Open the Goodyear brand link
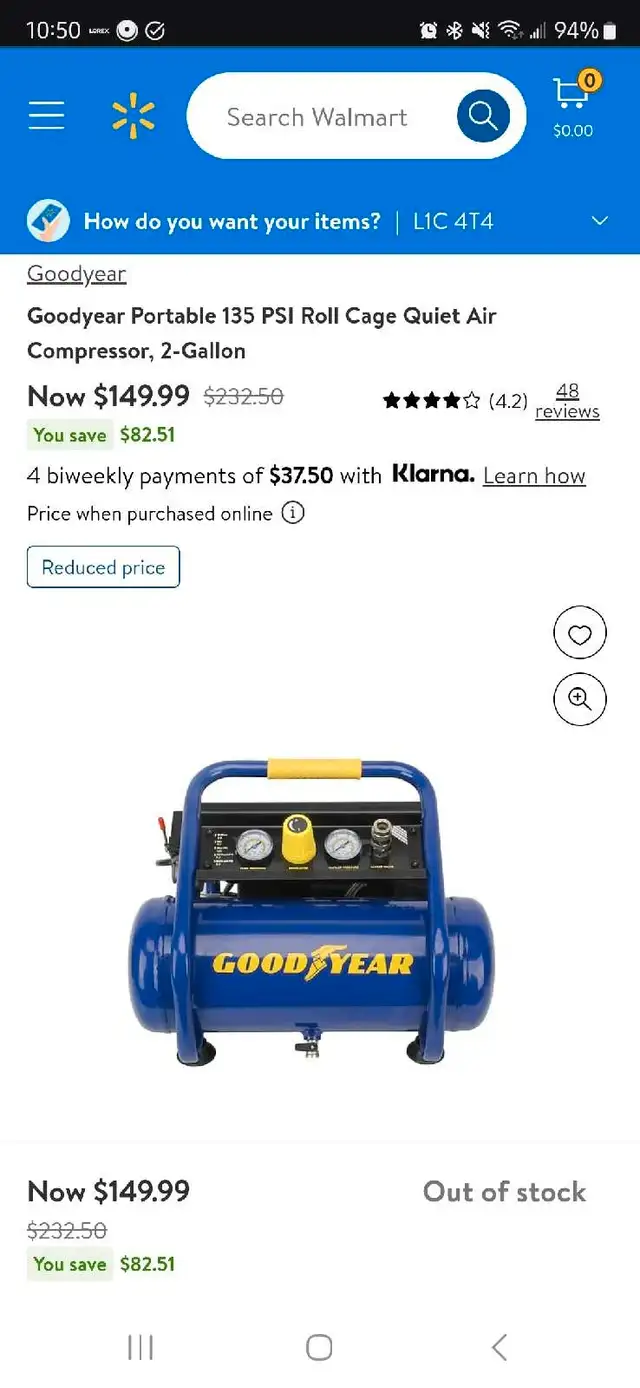The width and height of the screenshot is (640, 1388). [76, 273]
